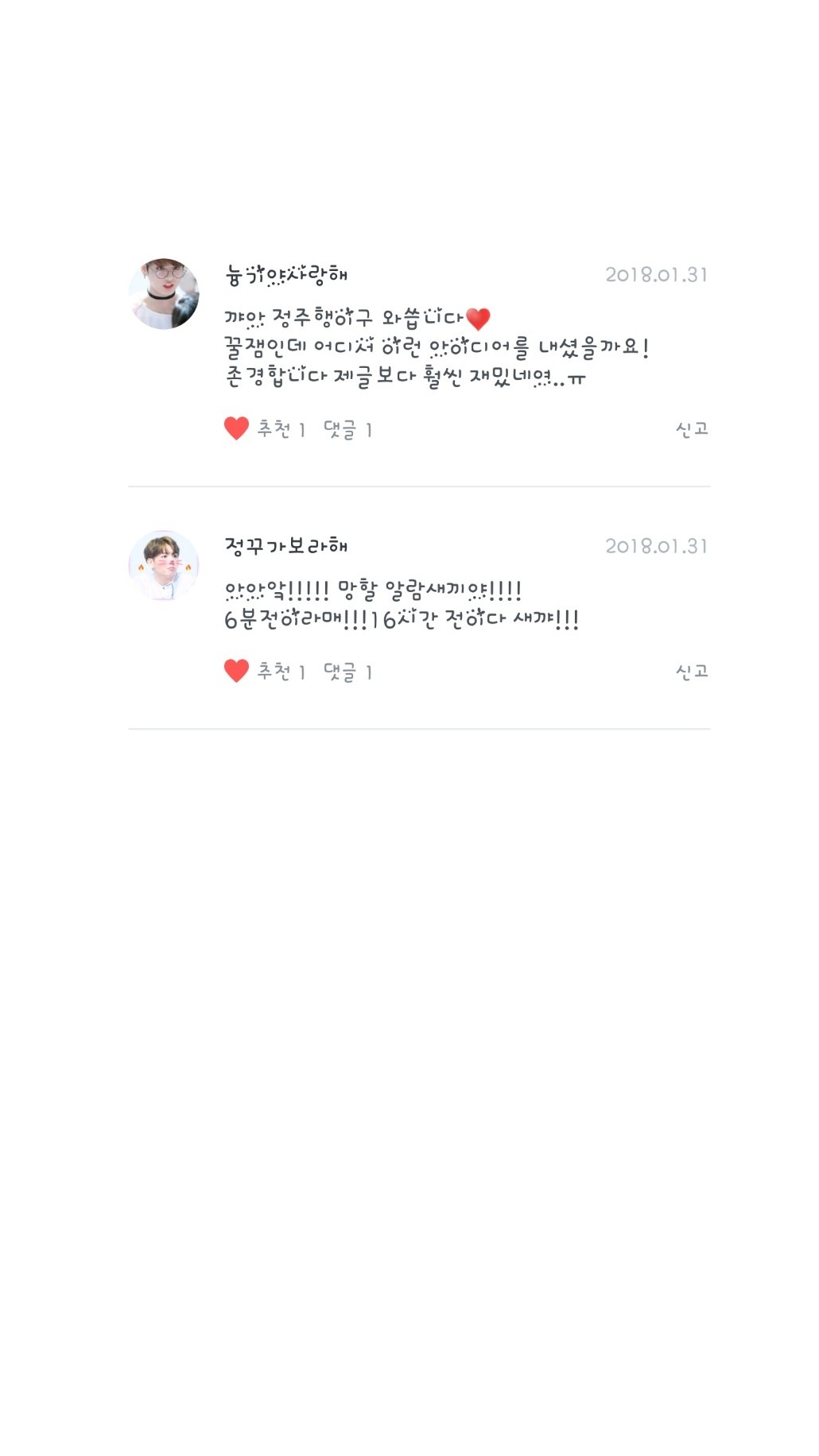
Task: Report 늉기야사랑해's comment via 신고
Action: (x=691, y=429)
